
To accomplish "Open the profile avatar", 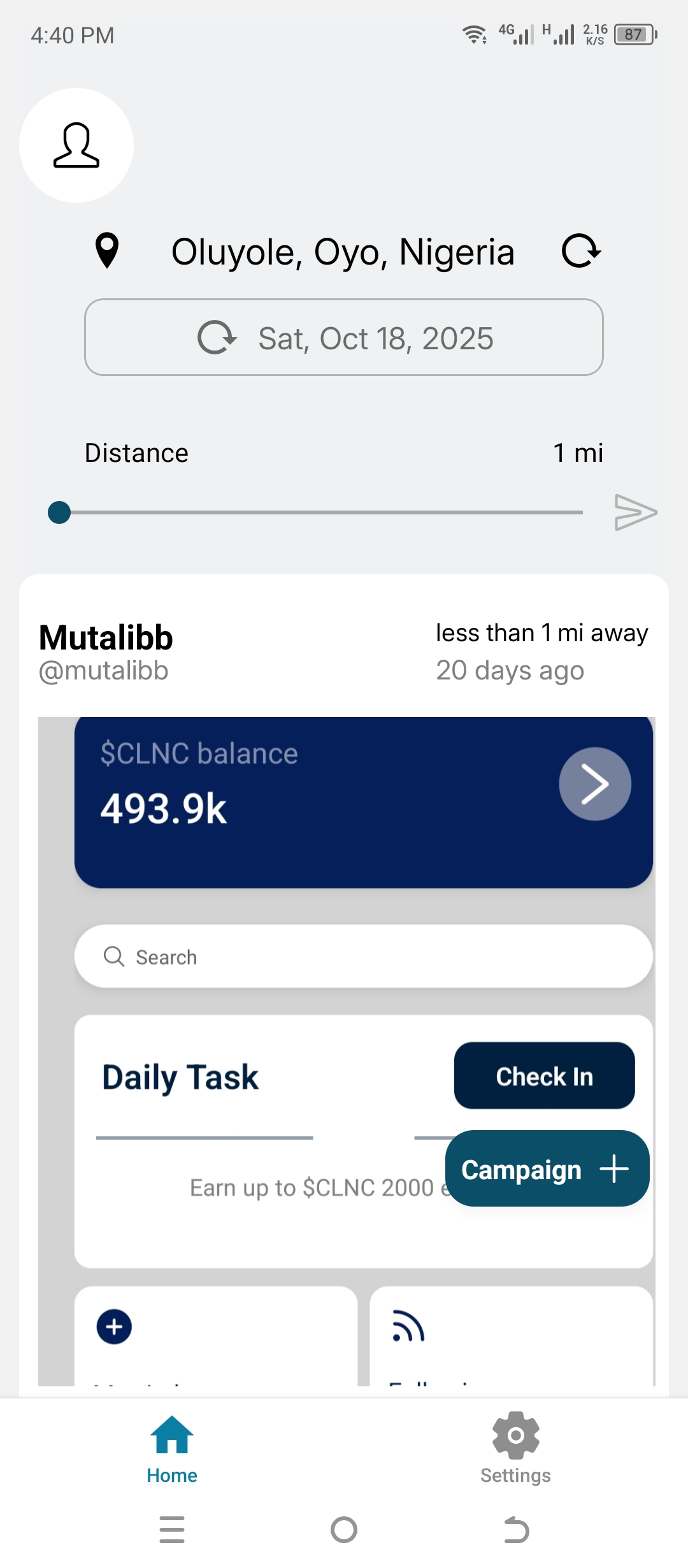I will (76, 145).
